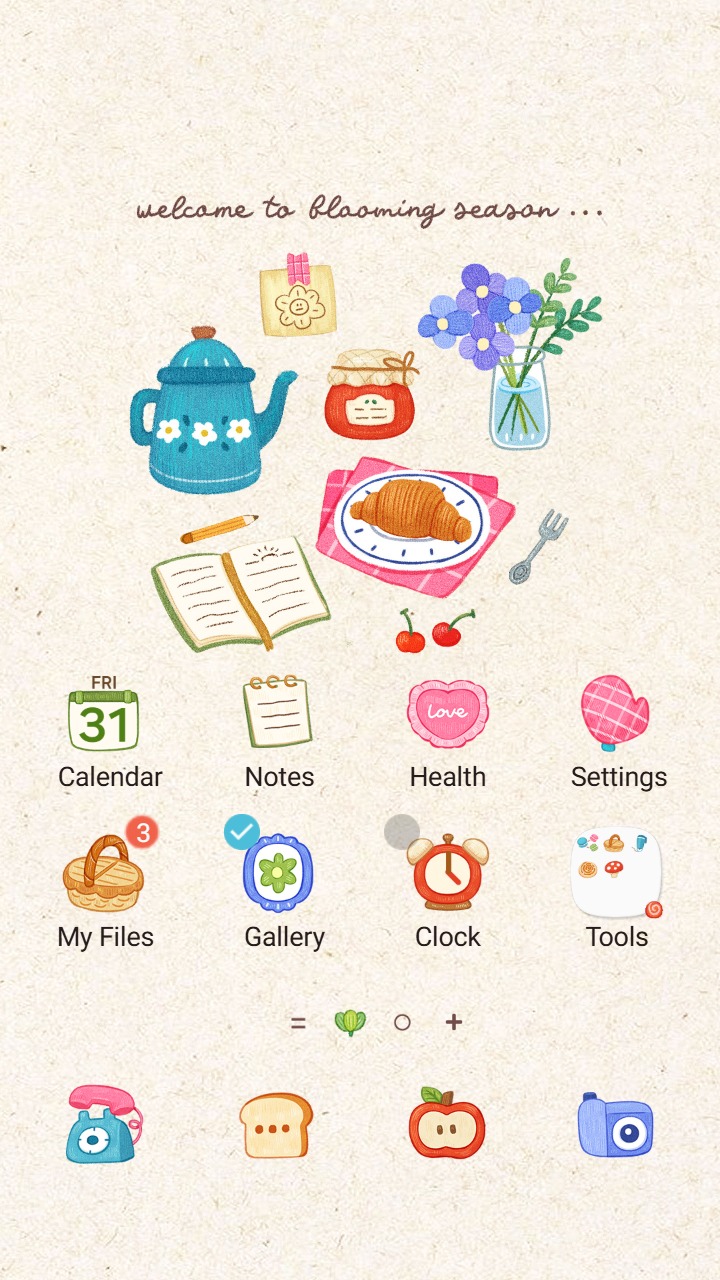The image size is (720, 1280).
Task: Select the checkmark badge on Gallery
Action: pyautogui.click(x=243, y=831)
